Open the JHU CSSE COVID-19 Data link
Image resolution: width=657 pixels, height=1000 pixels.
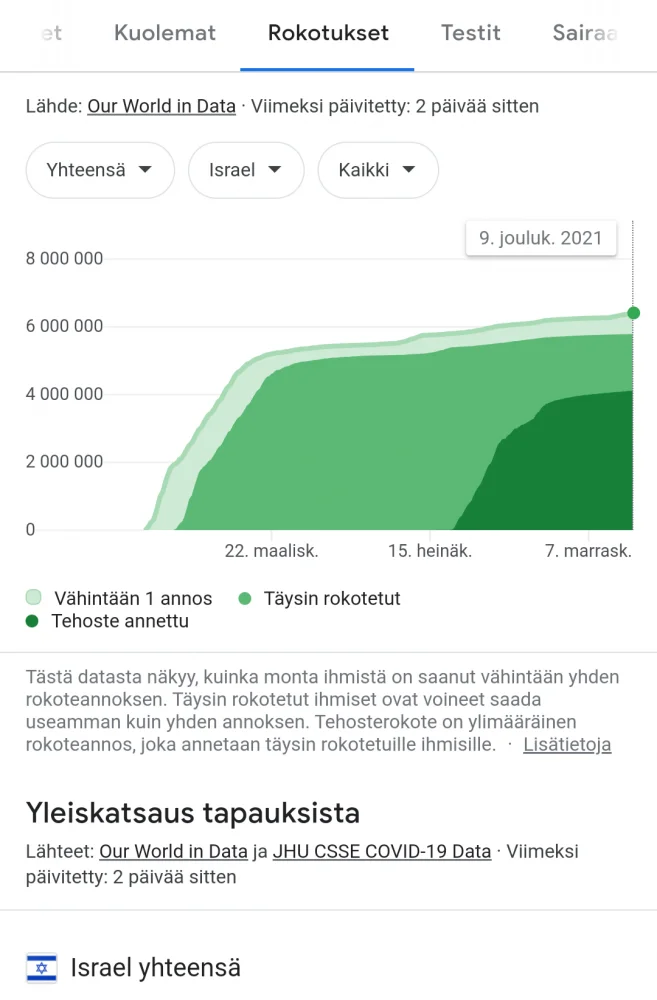click(381, 852)
